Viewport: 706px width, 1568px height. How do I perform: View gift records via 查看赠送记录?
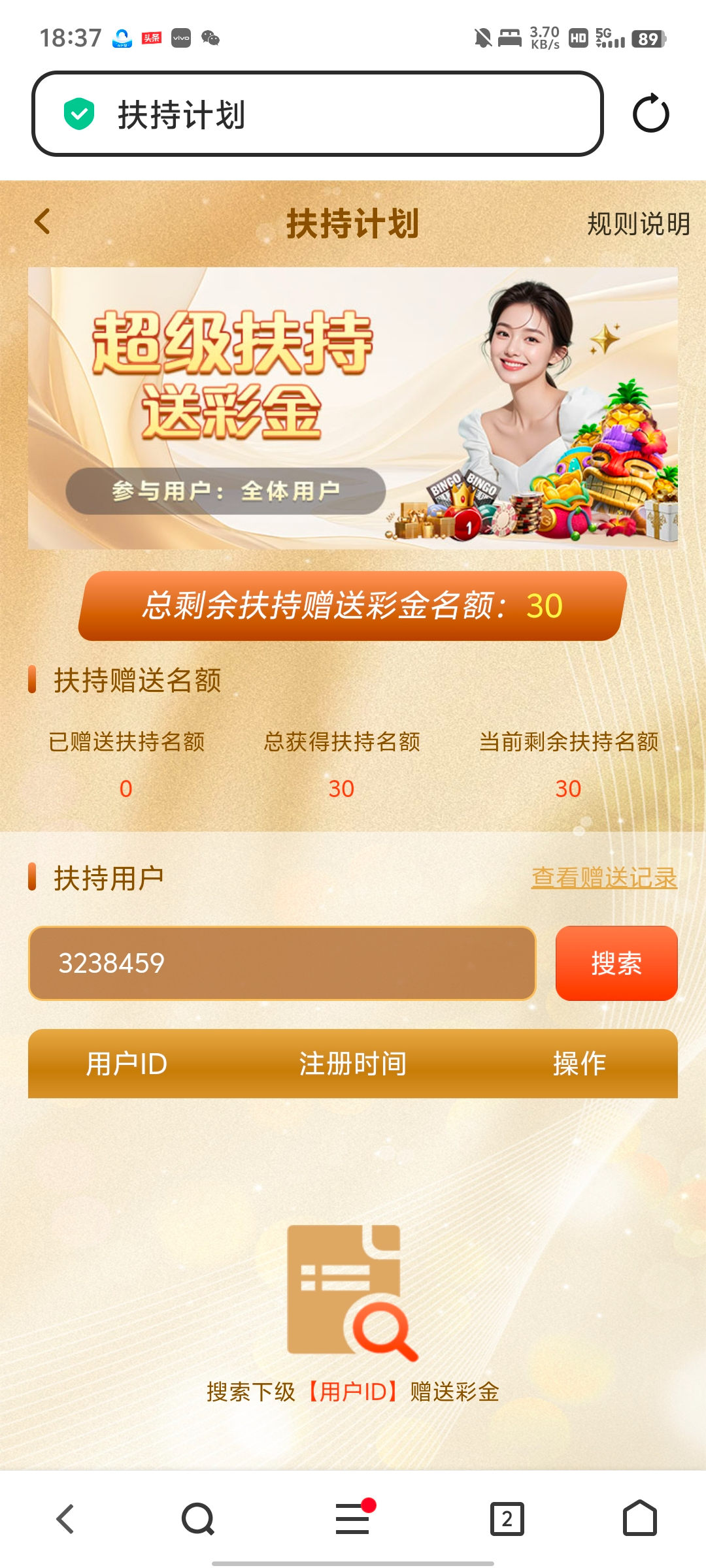(x=604, y=877)
